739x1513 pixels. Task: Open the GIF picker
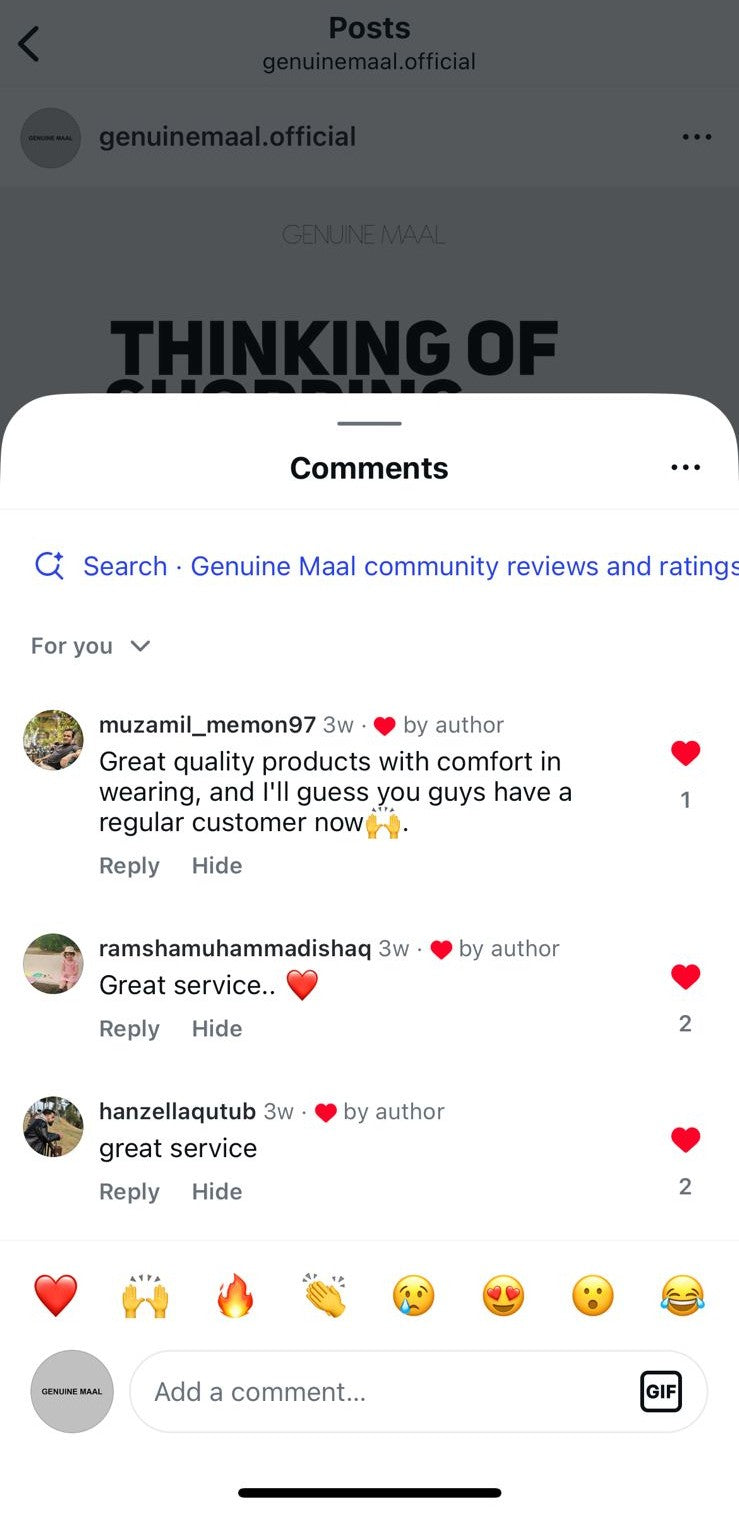[661, 1392]
